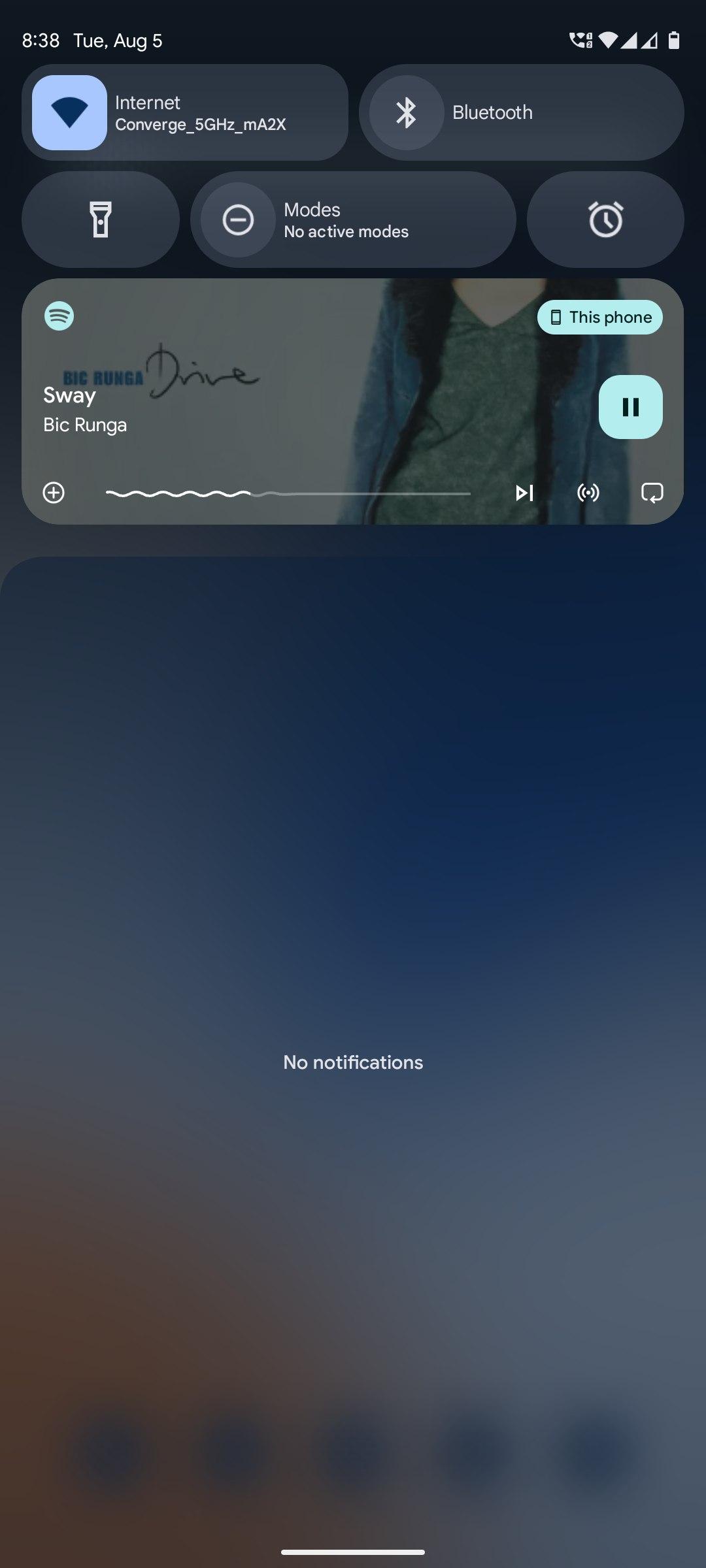Toggle the Internet Wi-Fi tile
706x1568 pixels.
[x=69, y=112]
